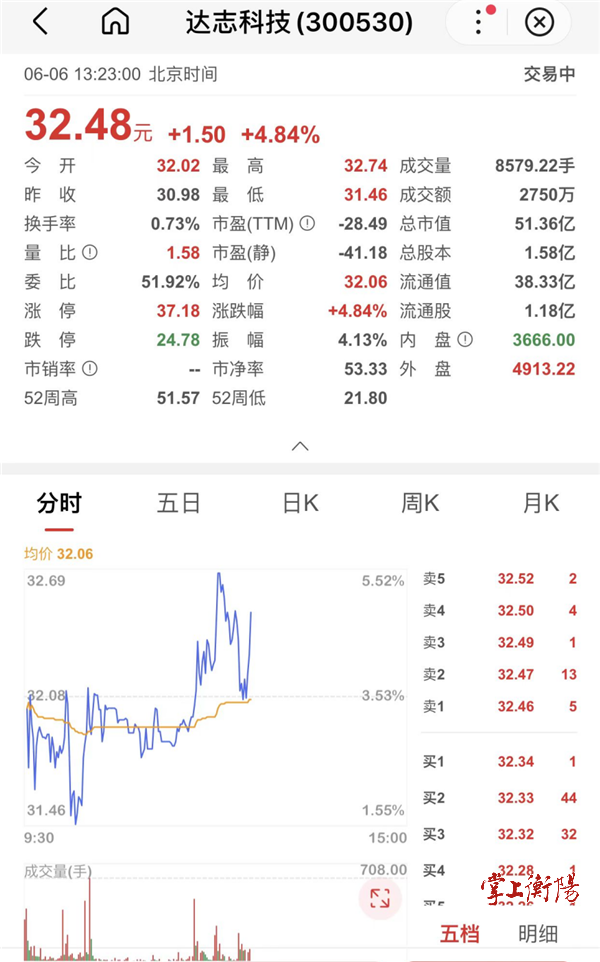Tap the info icon beside 量比
Viewport: 600px width, 962px height.
(x=90, y=253)
